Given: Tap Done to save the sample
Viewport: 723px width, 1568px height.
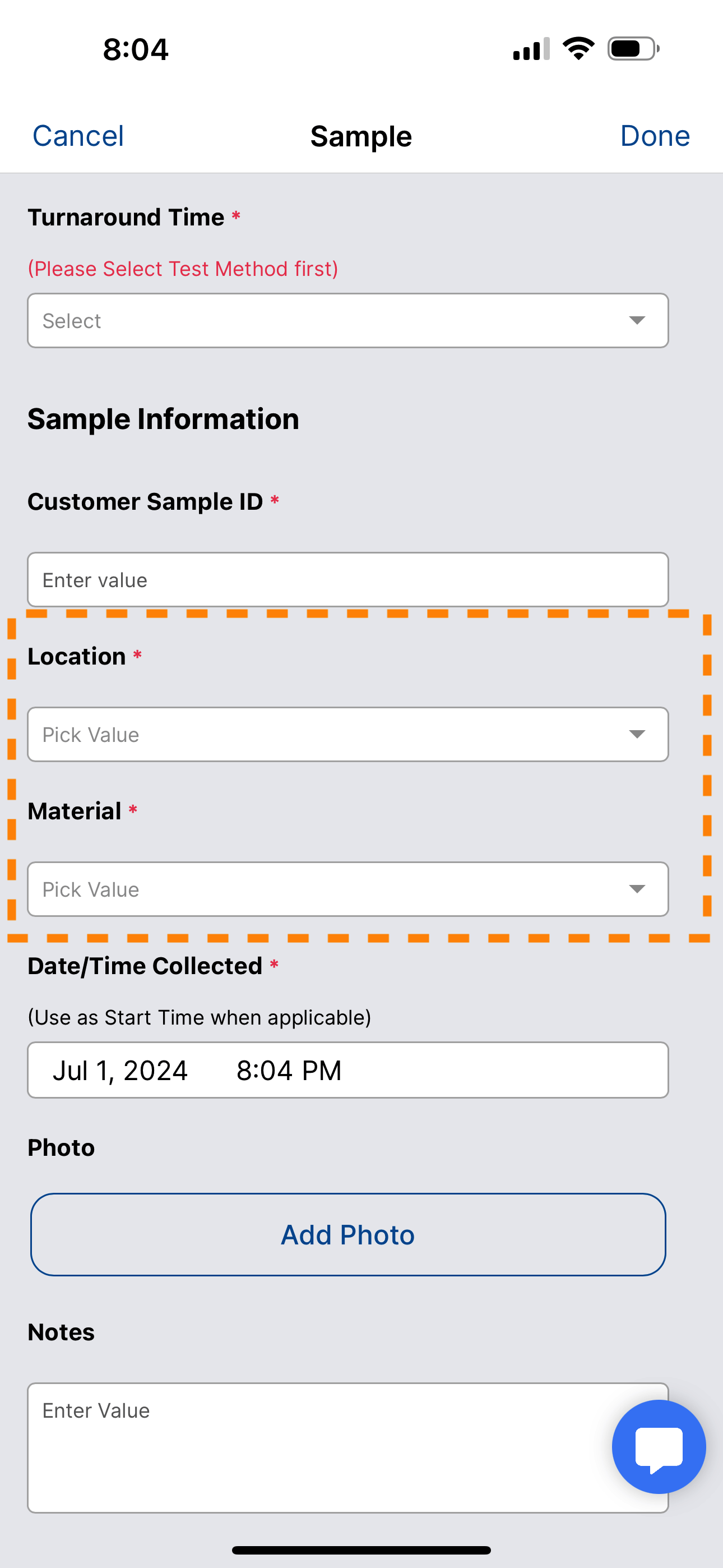Looking at the screenshot, I should click(x=654, y=136).
